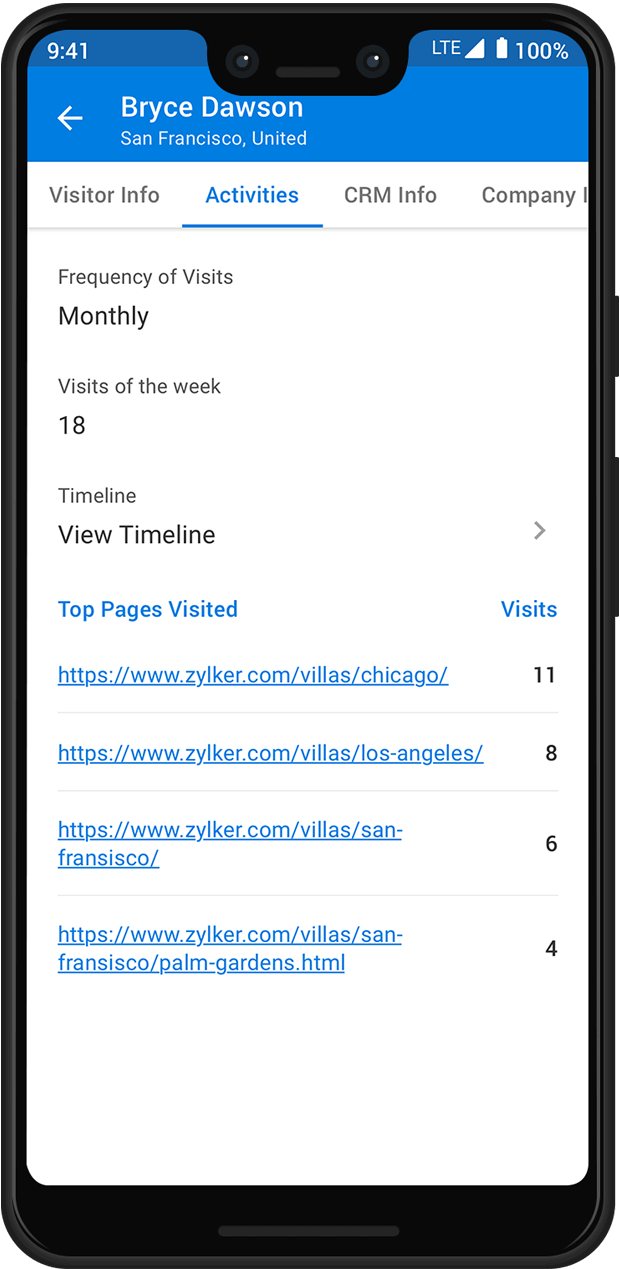This screenshot has height=1269, width=620.
Task: Open the villas/chicago page link
Action: coord(253,675)
